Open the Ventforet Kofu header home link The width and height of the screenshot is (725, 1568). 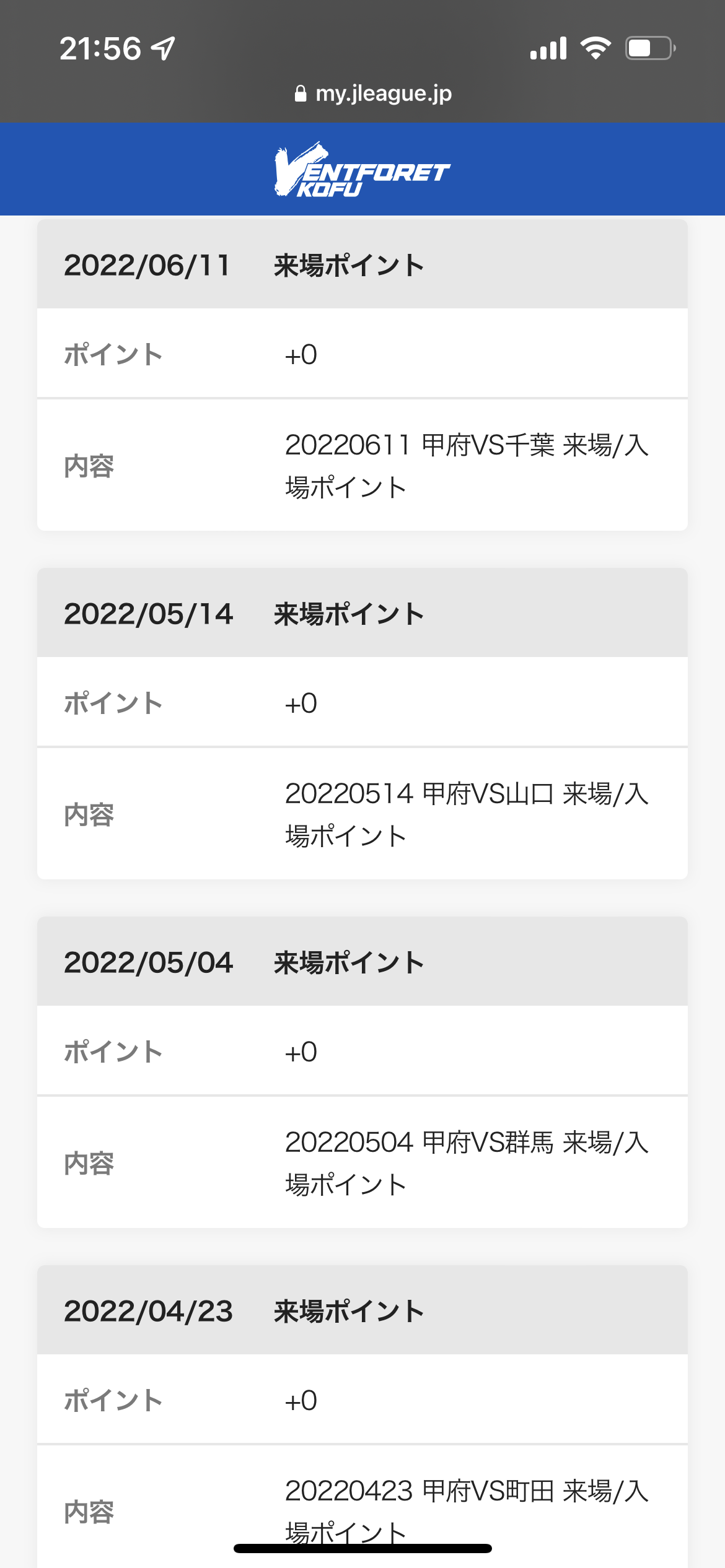(x=362, y=170)
